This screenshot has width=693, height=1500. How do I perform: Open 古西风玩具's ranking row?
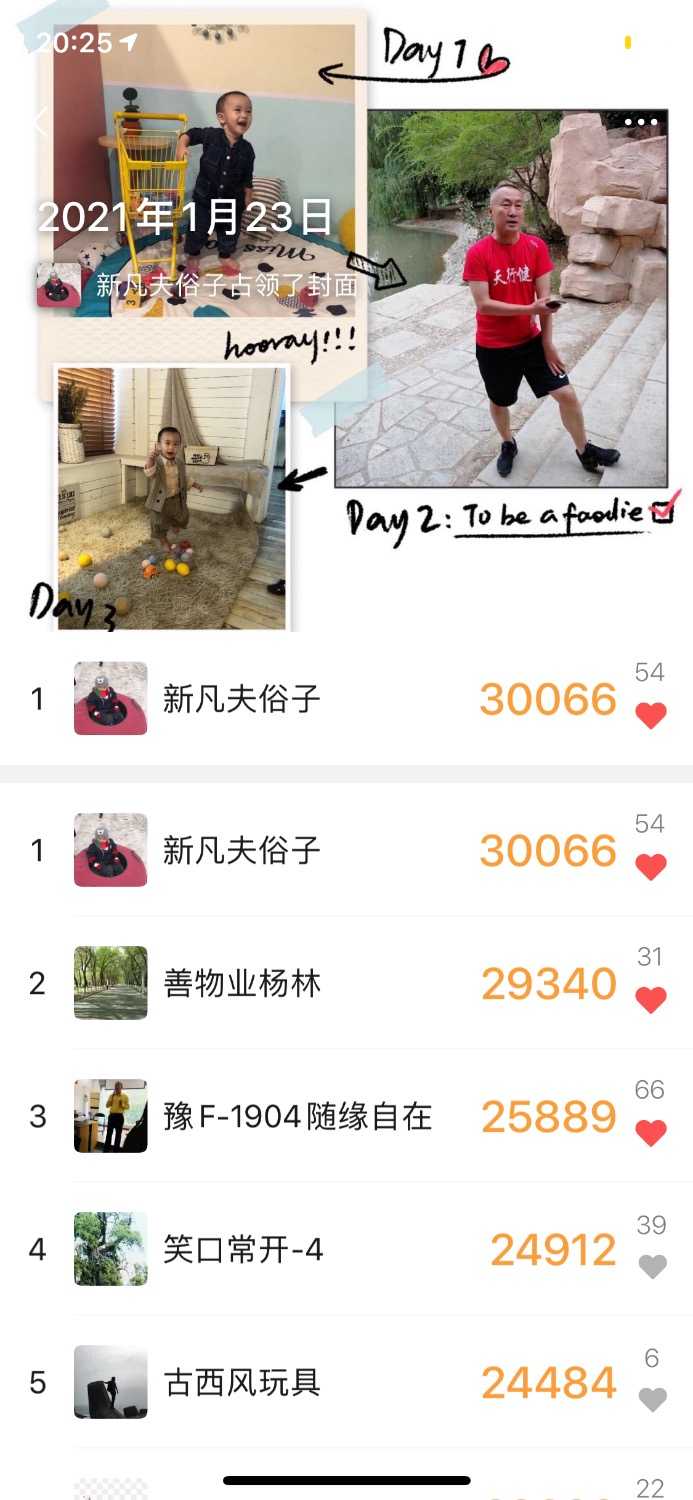[x=300, y=1382]
